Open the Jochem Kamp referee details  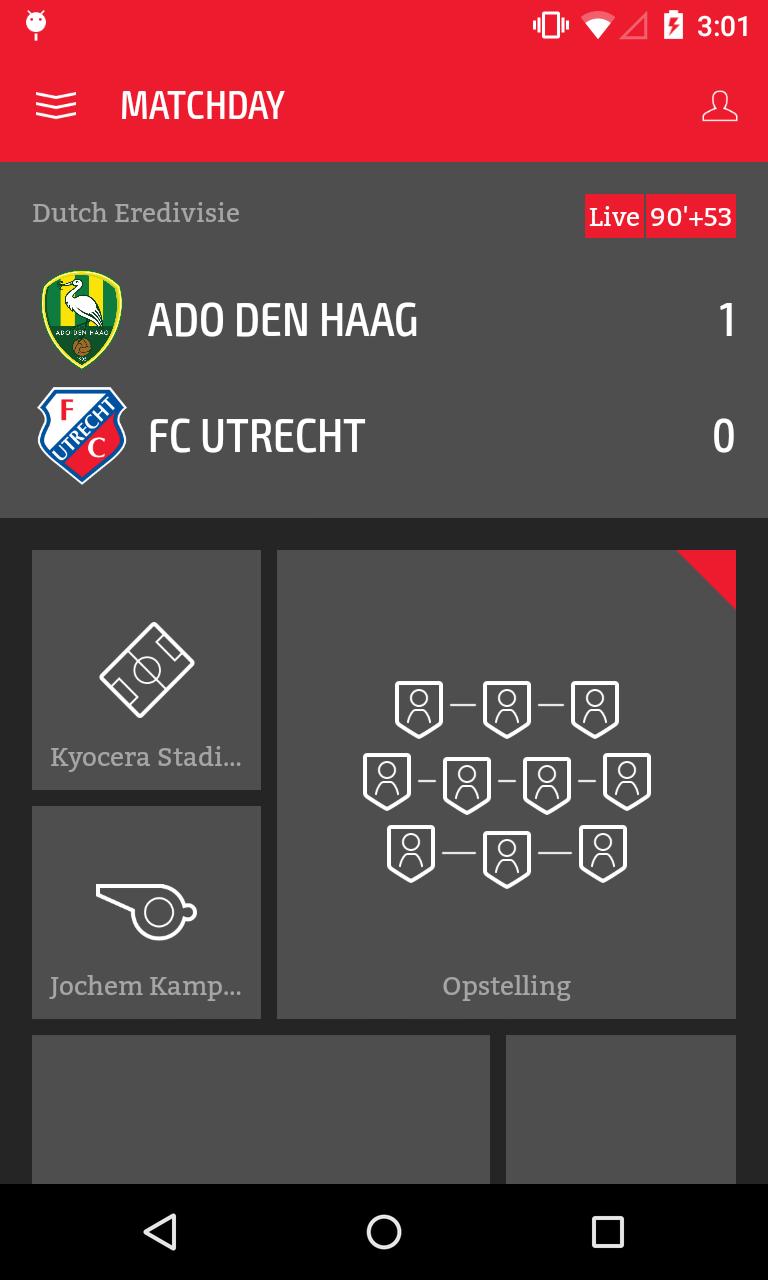pos(146,985)
